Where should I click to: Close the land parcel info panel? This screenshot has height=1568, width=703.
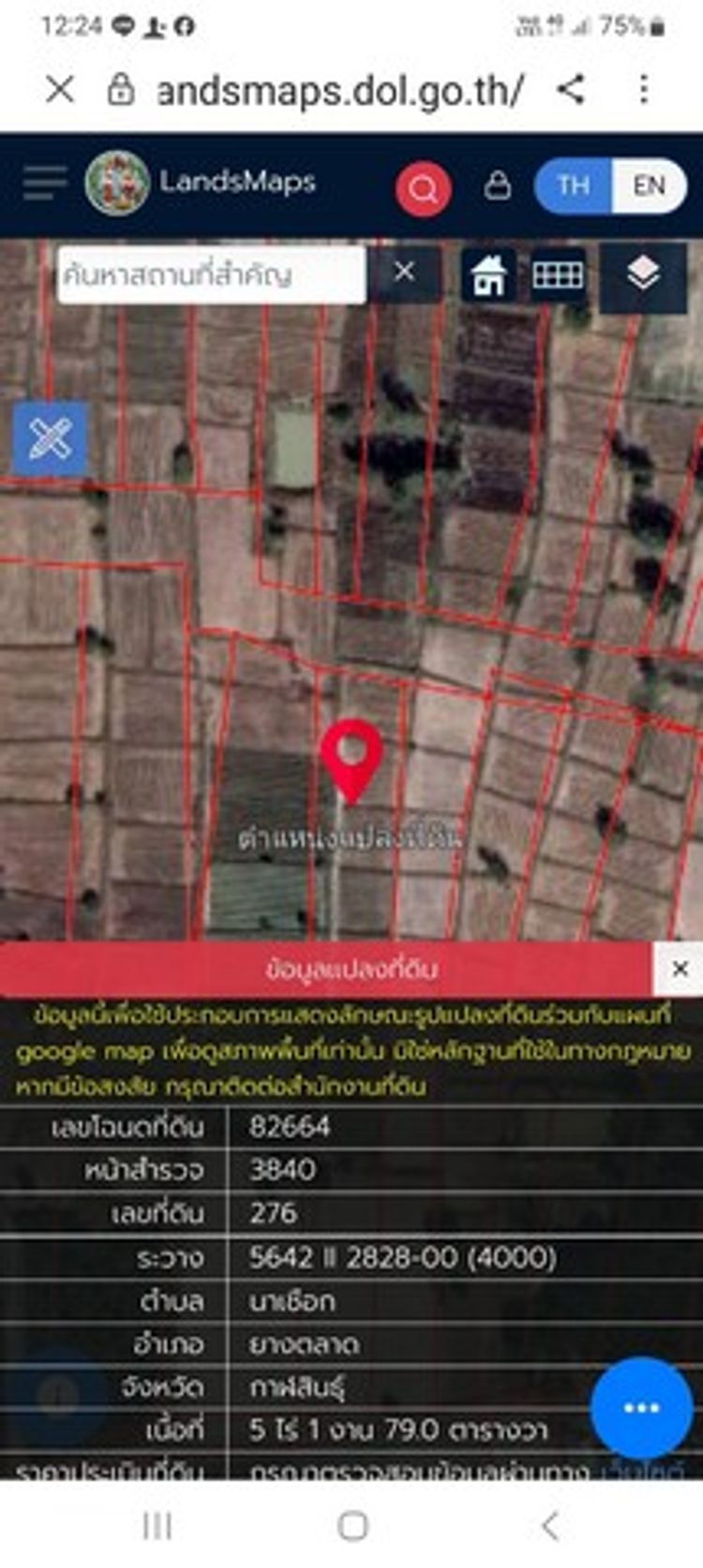pos(681,969)
